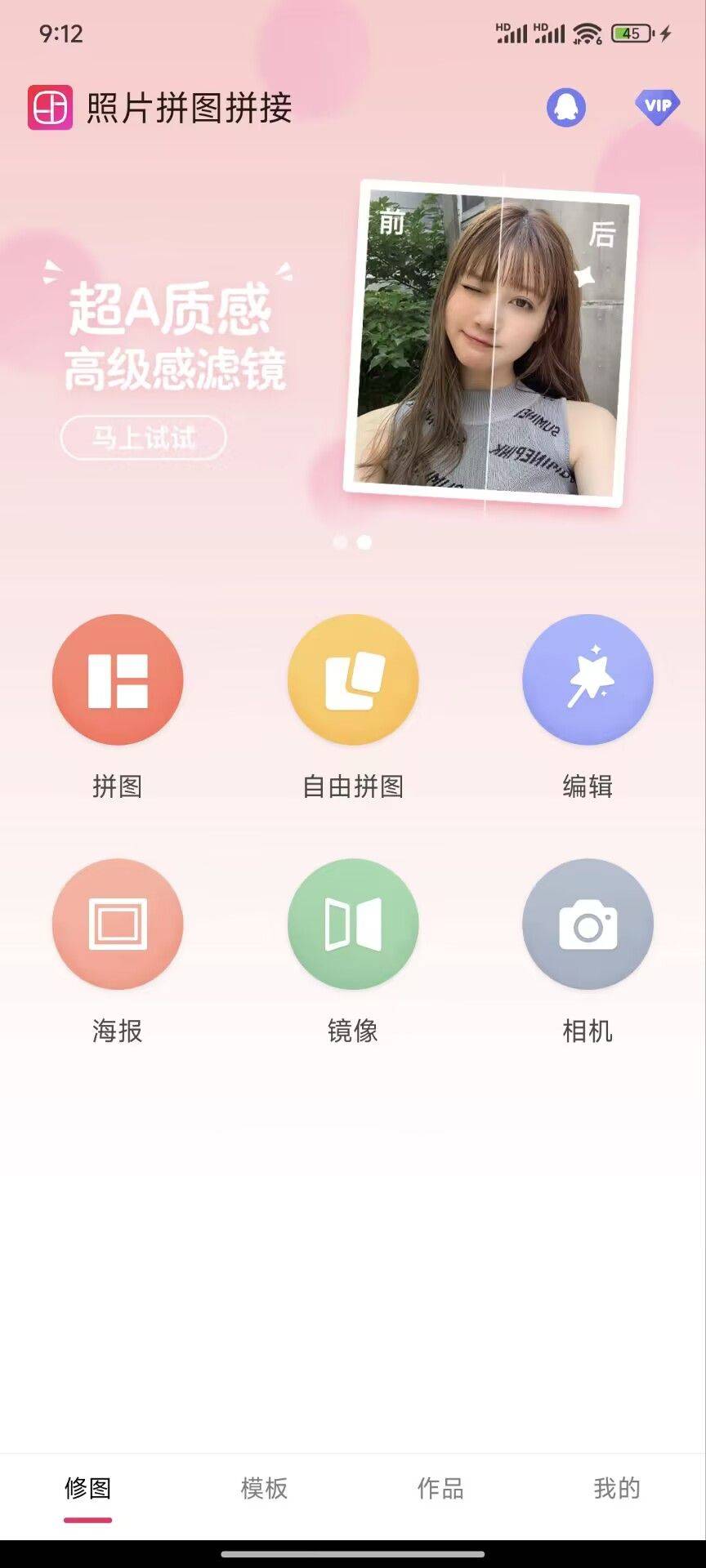Image resolution: width=706 pixels, height=1568 pixels.
Task: Open the QQ penguin contact icon
Action: click(566, 107)
